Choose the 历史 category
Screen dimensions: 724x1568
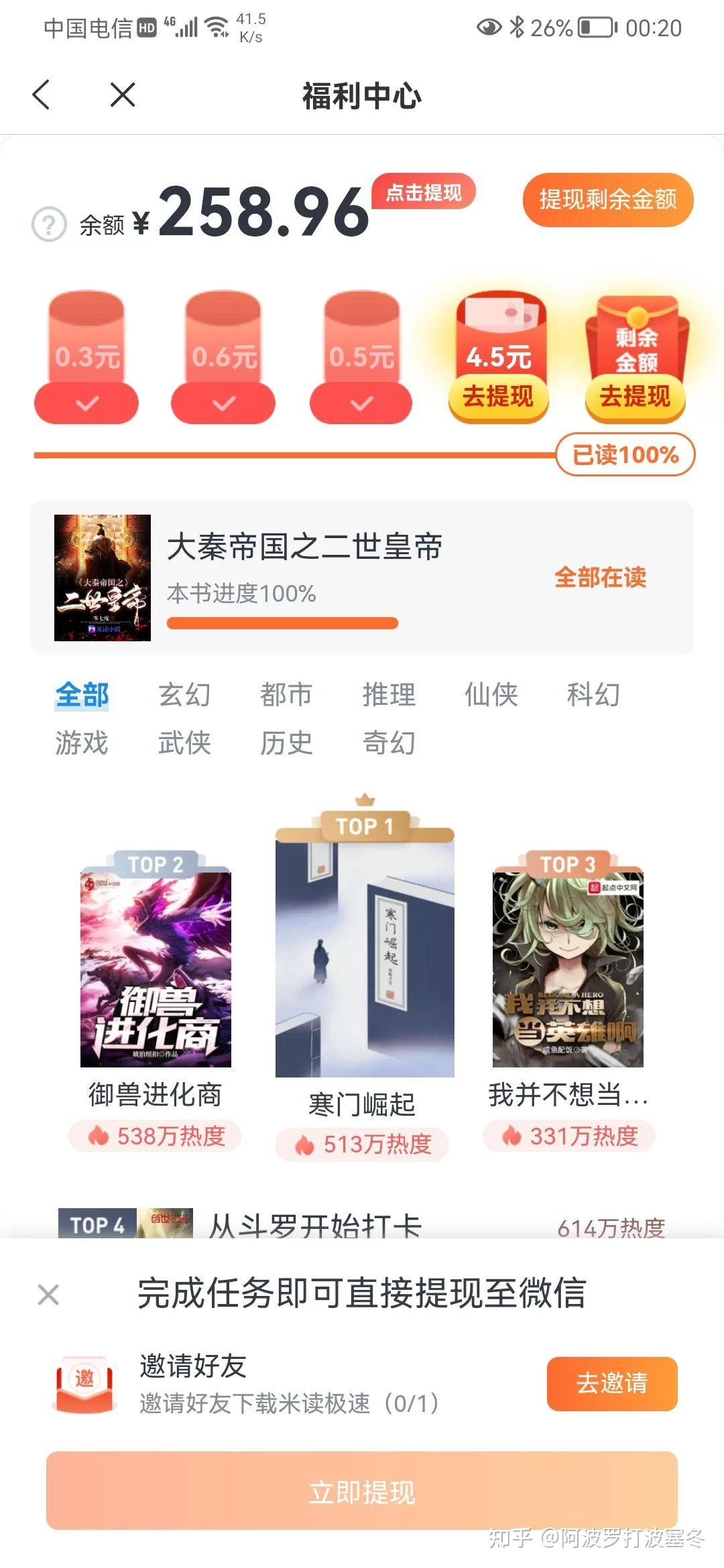286,743
